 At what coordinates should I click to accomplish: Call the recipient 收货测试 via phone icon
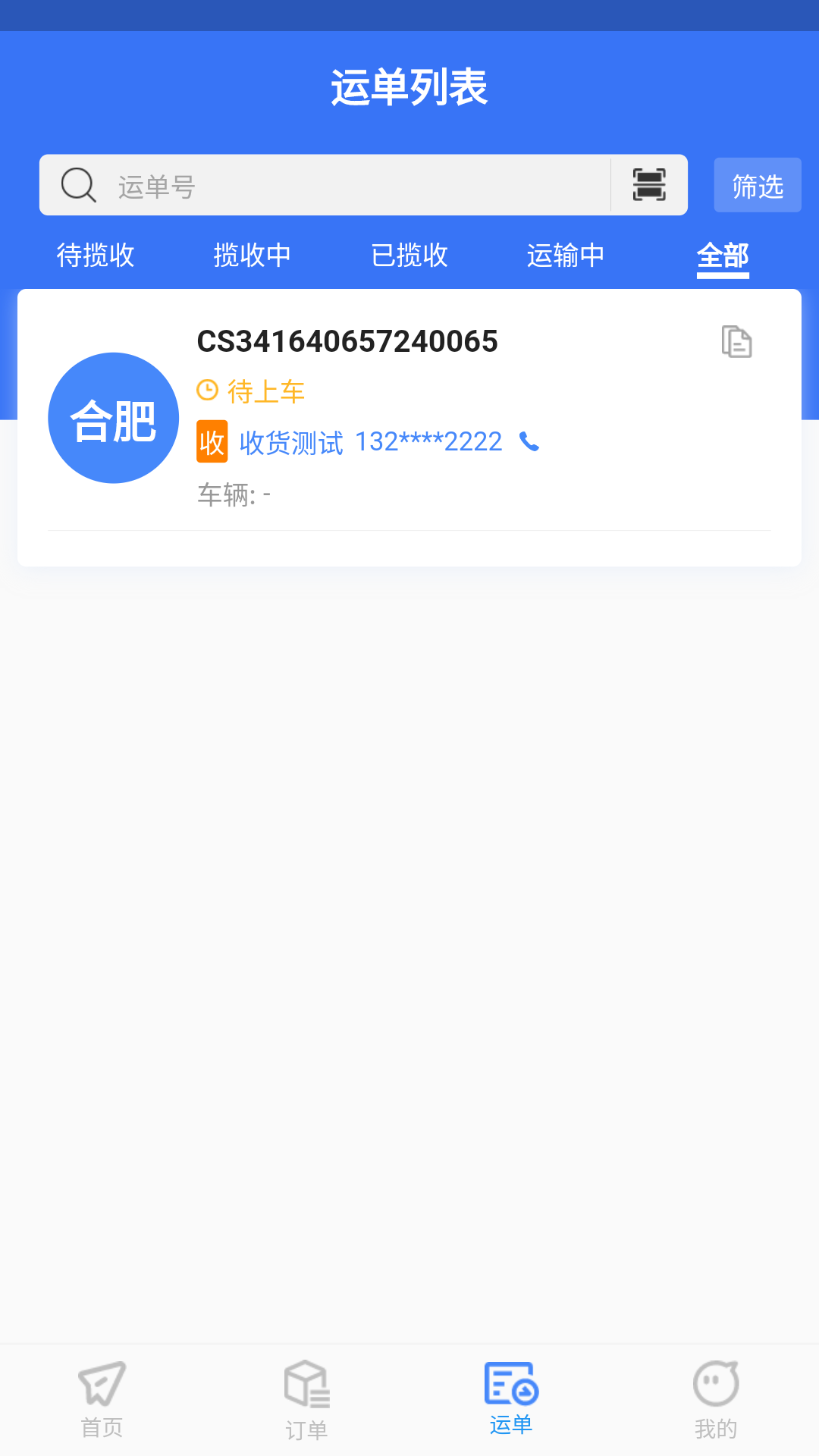point(529,441)
